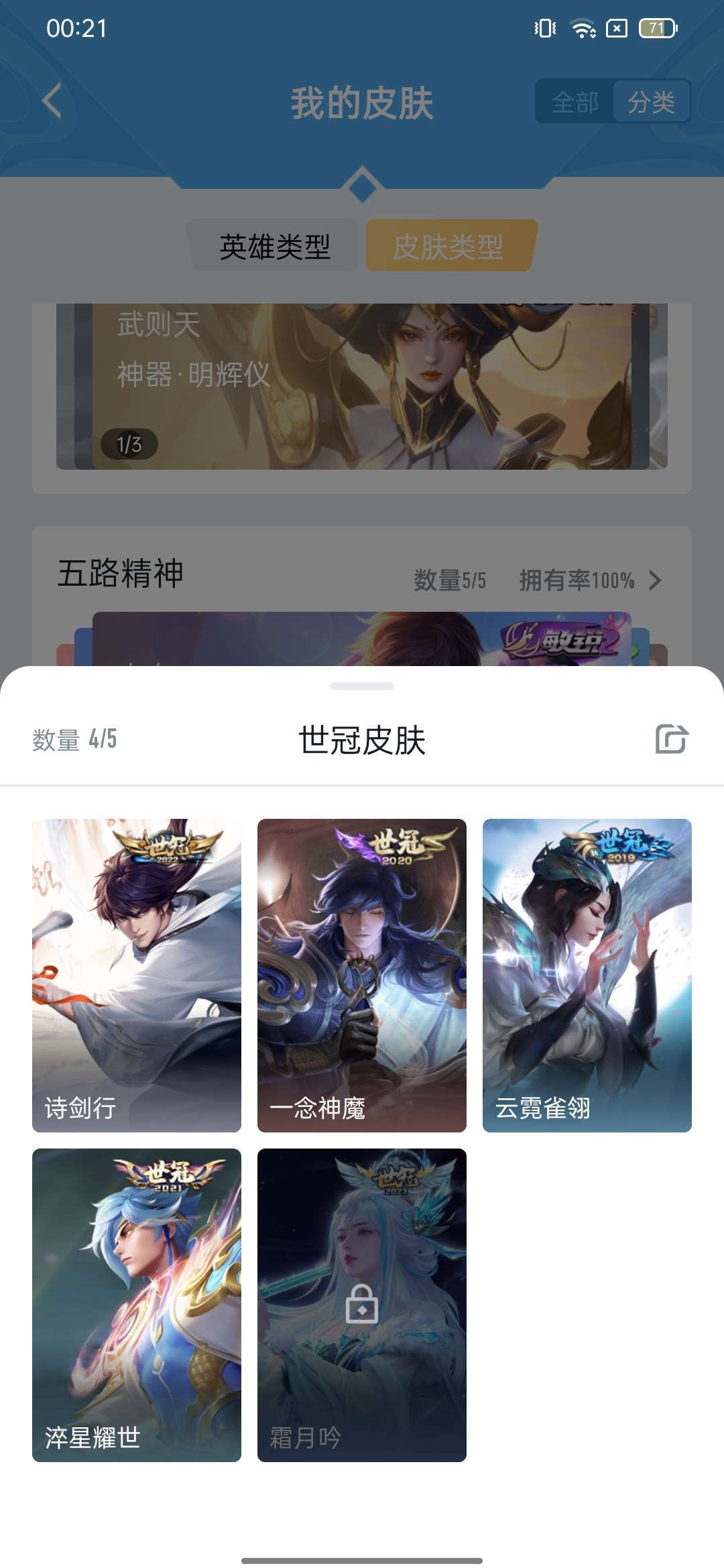724x1568 pixels.
Task: Switch to the 分类 view
Action: pyautogui.click(x=651, y=102)
